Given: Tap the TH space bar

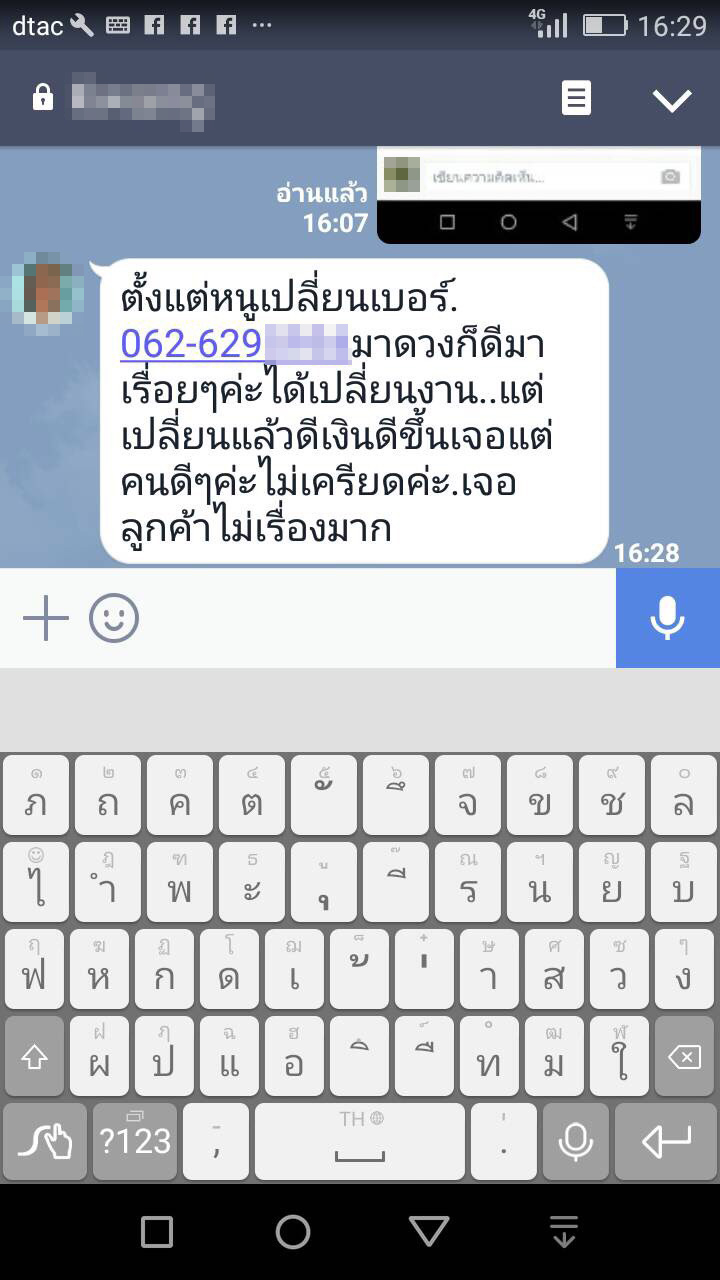Looking at the screenshot, I should [x=360, y=1141].
